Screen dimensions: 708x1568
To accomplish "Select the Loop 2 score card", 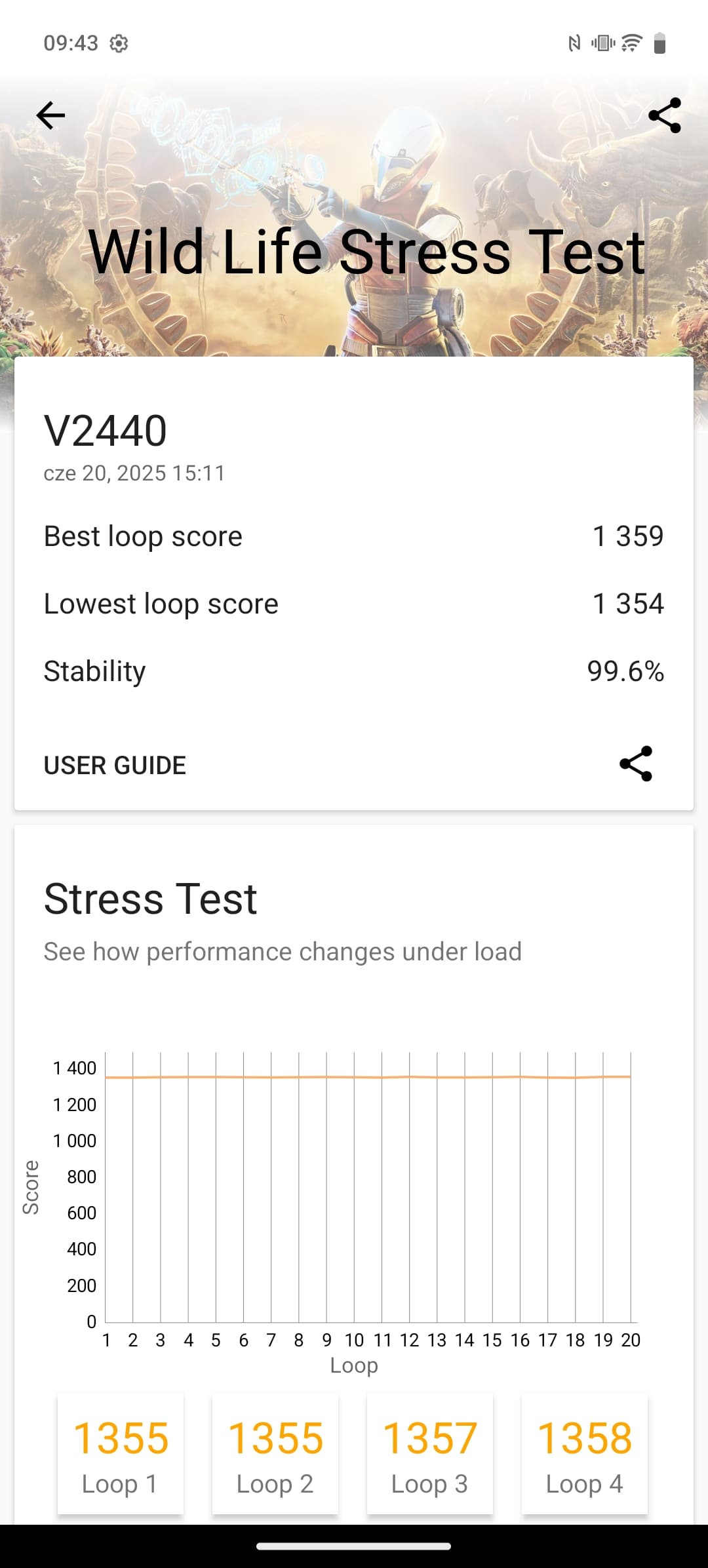I will coord(275,1454).
